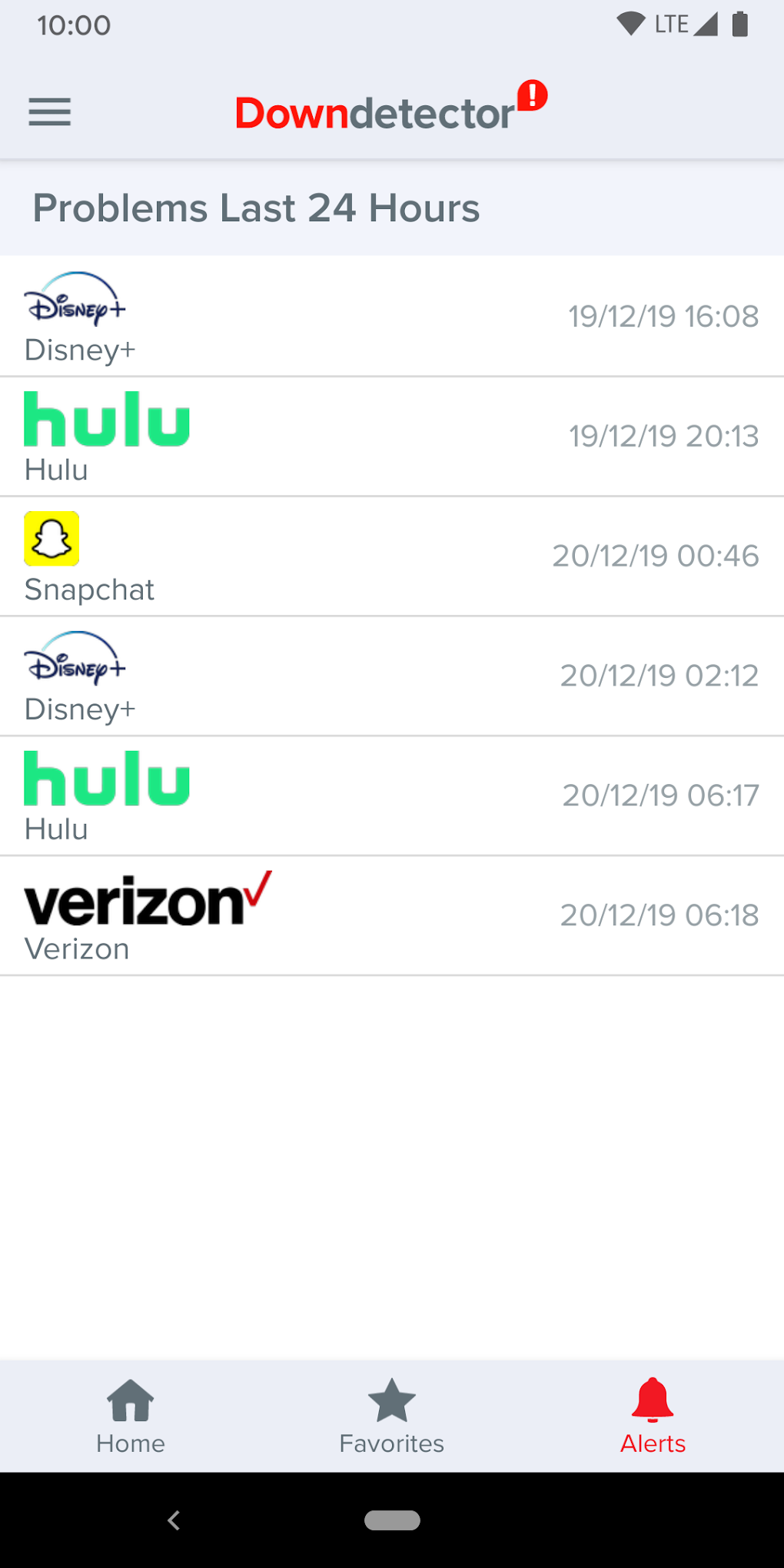The image size is (784, 1568).
Task: Switch to the Favorites tab
Action: pos(392,1416)
